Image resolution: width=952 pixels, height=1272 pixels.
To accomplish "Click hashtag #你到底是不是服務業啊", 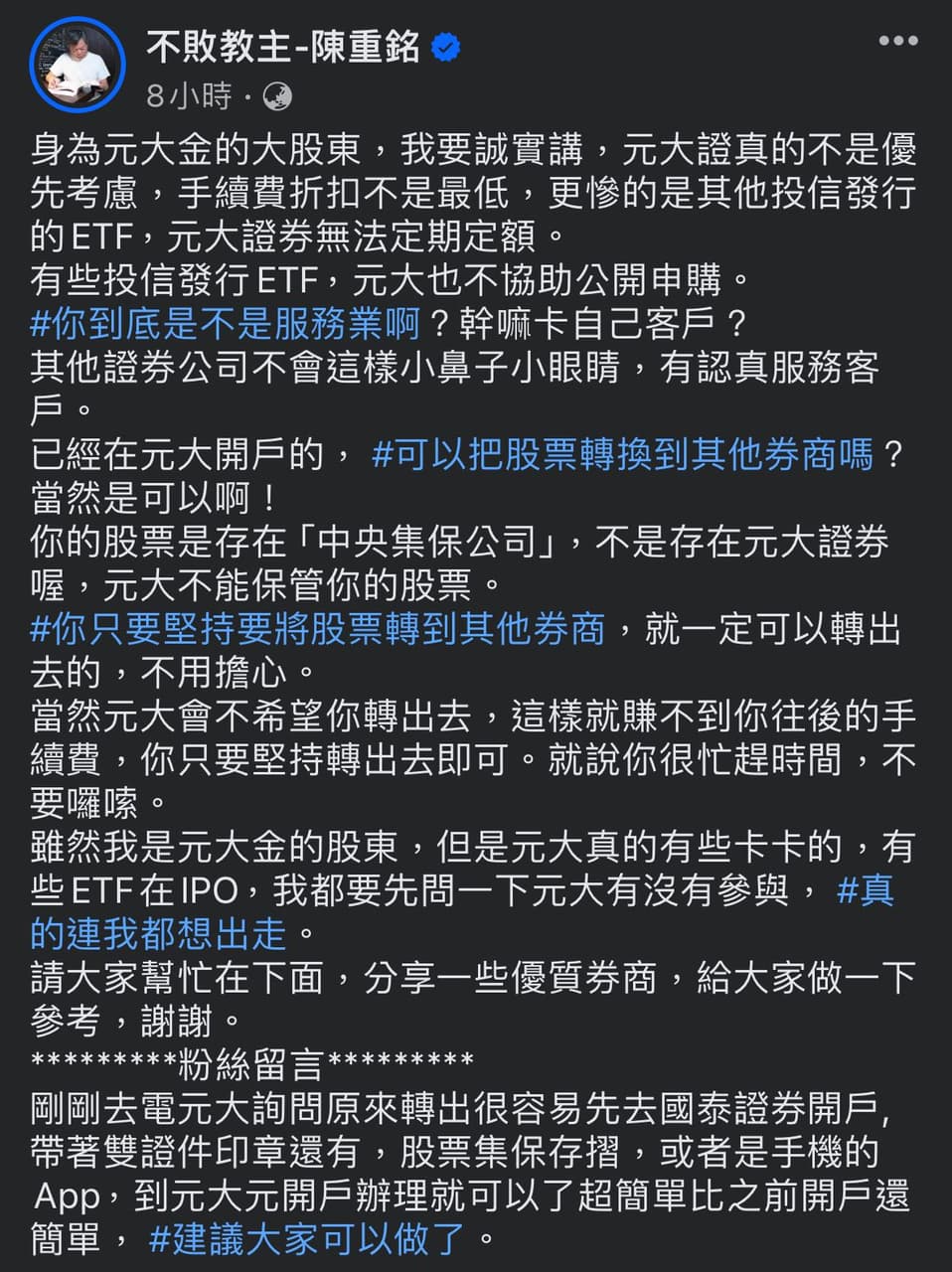I will [209, 326].
